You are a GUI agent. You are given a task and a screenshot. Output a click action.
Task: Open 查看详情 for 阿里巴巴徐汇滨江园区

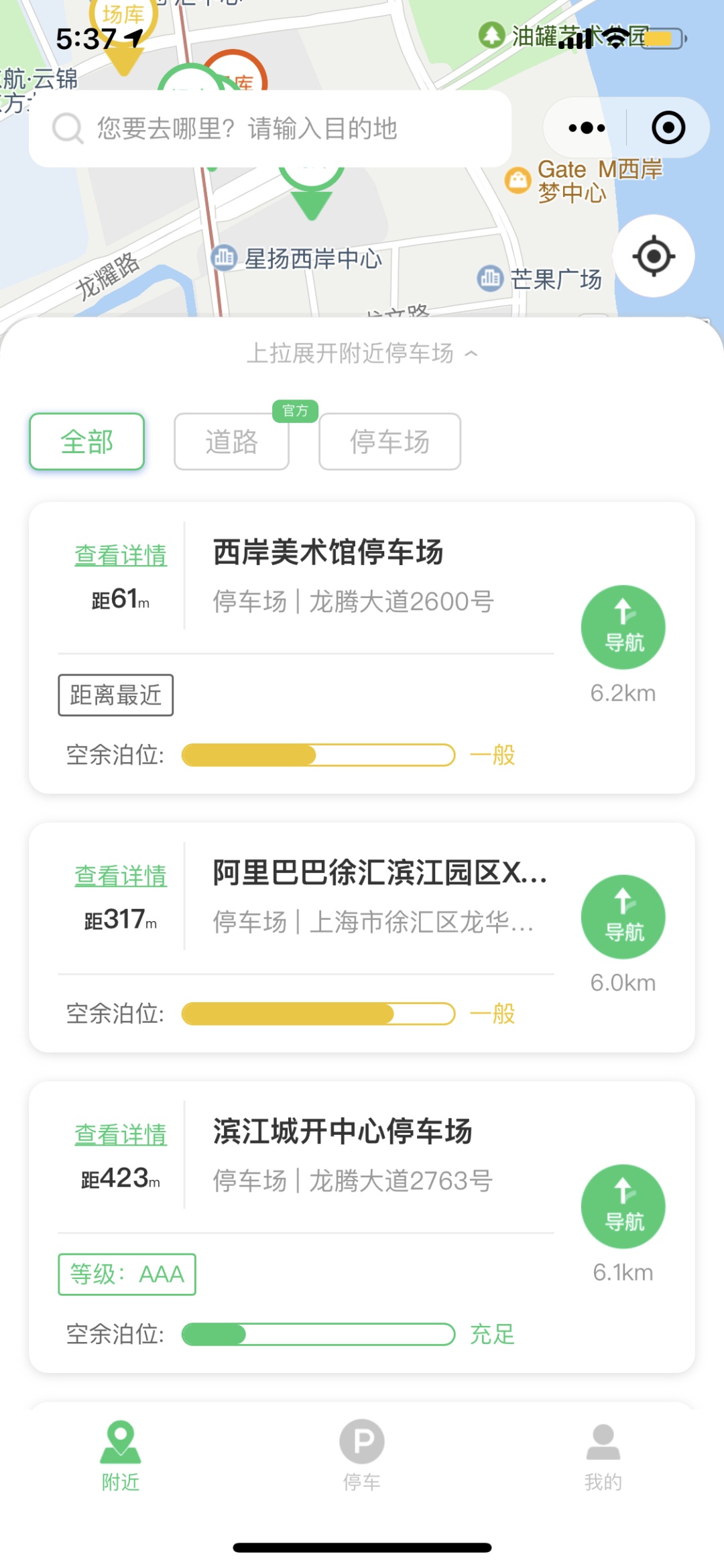[121, 876]
